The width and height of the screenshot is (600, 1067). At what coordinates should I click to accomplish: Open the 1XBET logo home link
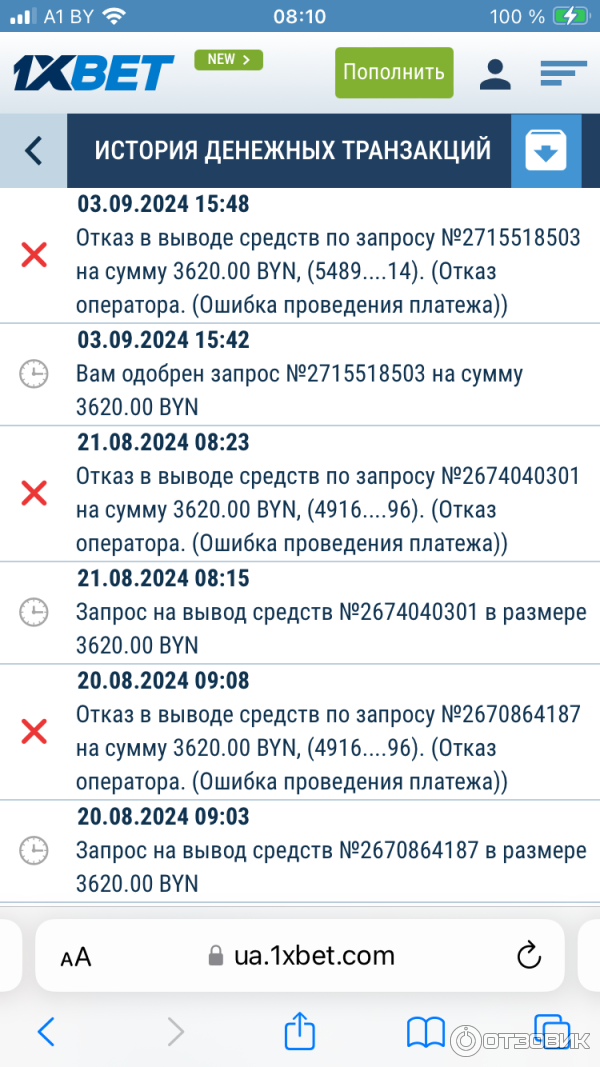click(93, 73)
